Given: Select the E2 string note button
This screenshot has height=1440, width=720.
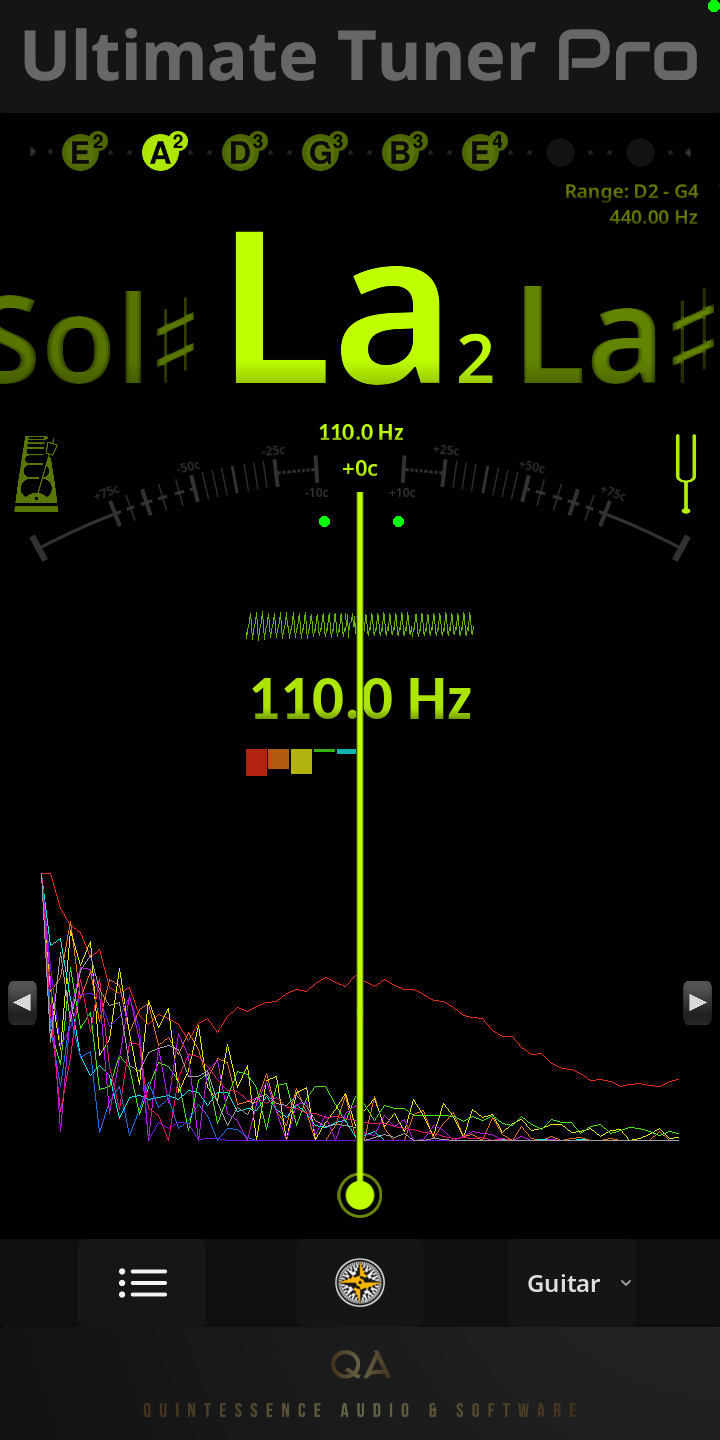Looking at the screenshot, I should coord(81,152).
